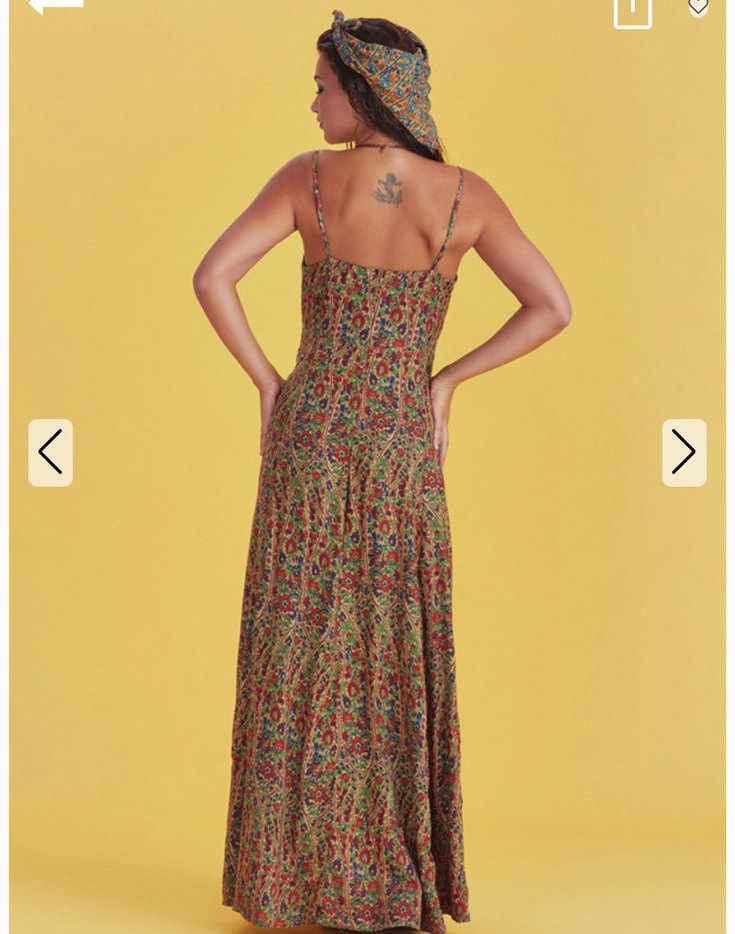Image resolution: width=735 pixels, height=934 pixels.
Task: Add the dress to favorites
Action: pyautogui.click(x=698, y=7)
